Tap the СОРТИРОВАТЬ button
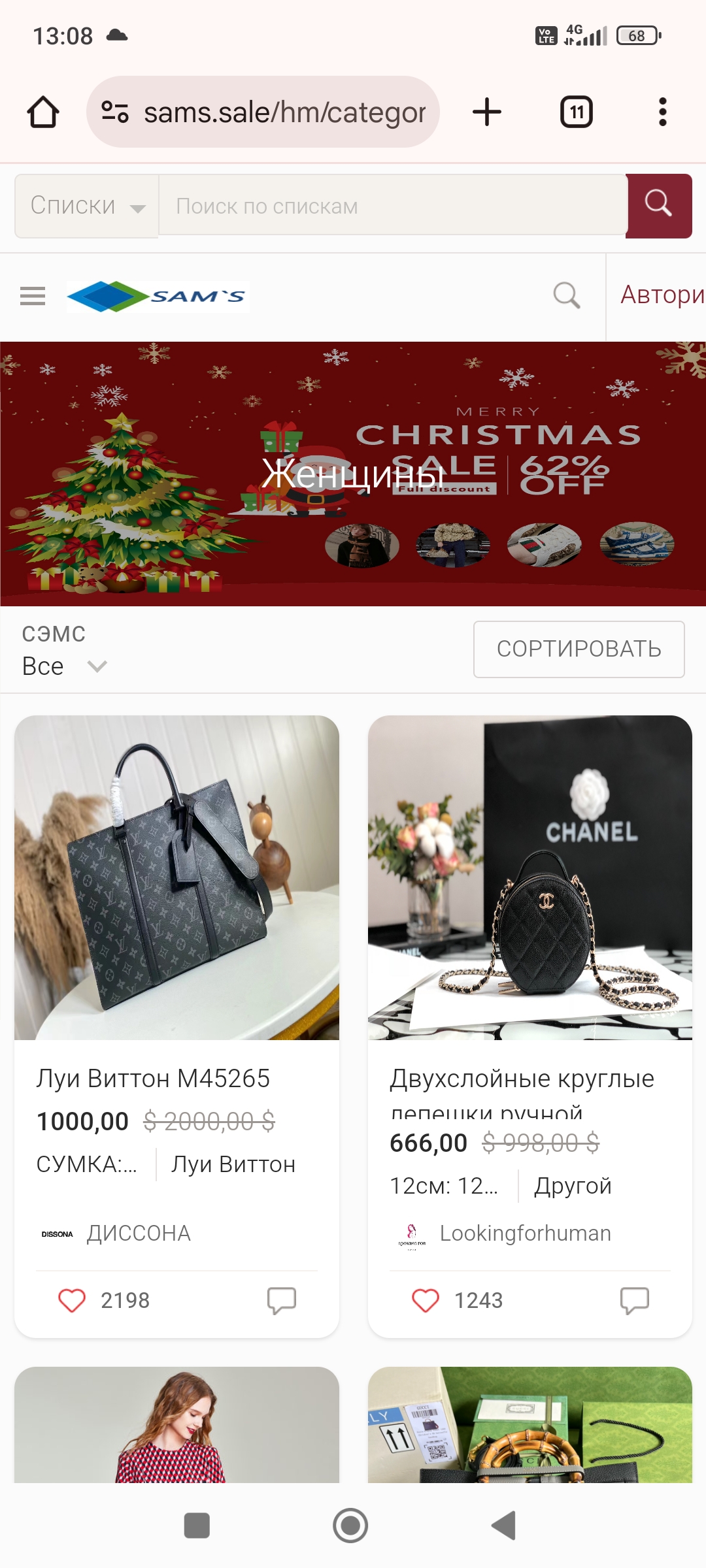The width and height of the screenshot is (706, 1568). [579, 649]
